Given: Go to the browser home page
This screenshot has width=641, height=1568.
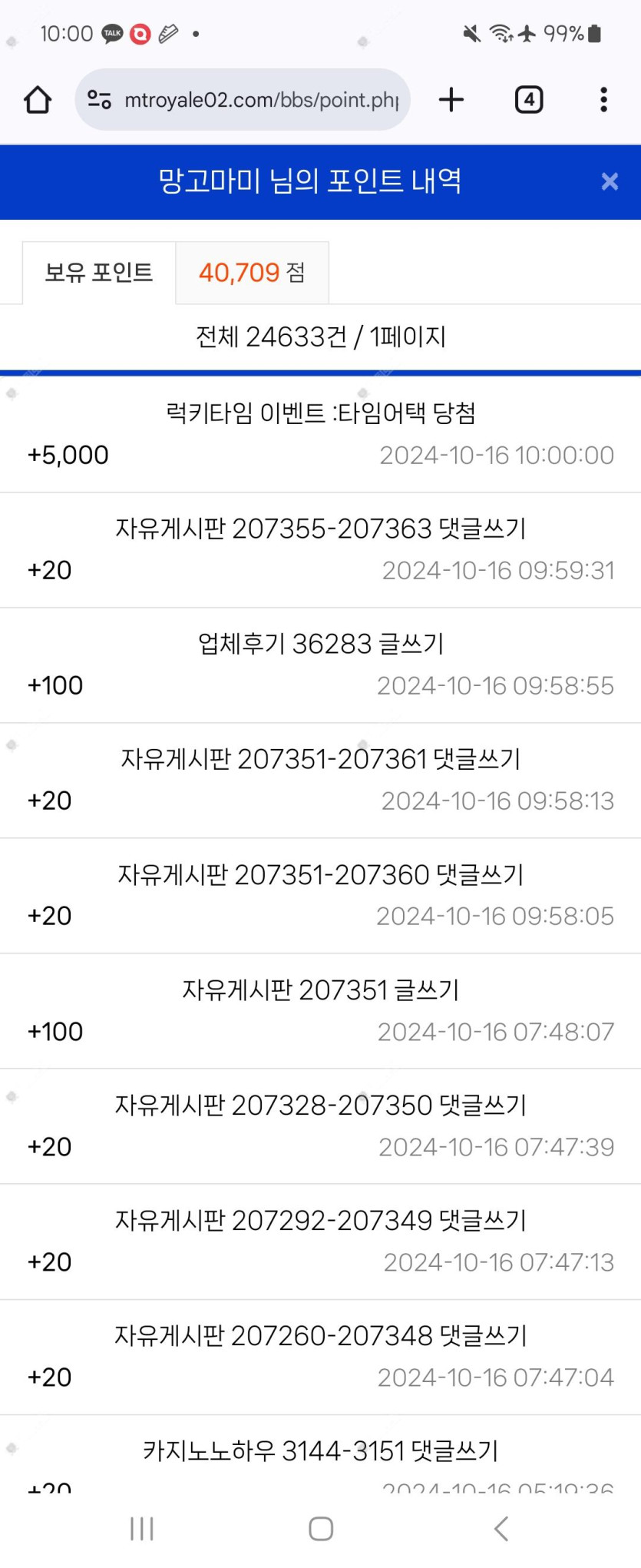Looking at the screenshot, I should point(38,100).
